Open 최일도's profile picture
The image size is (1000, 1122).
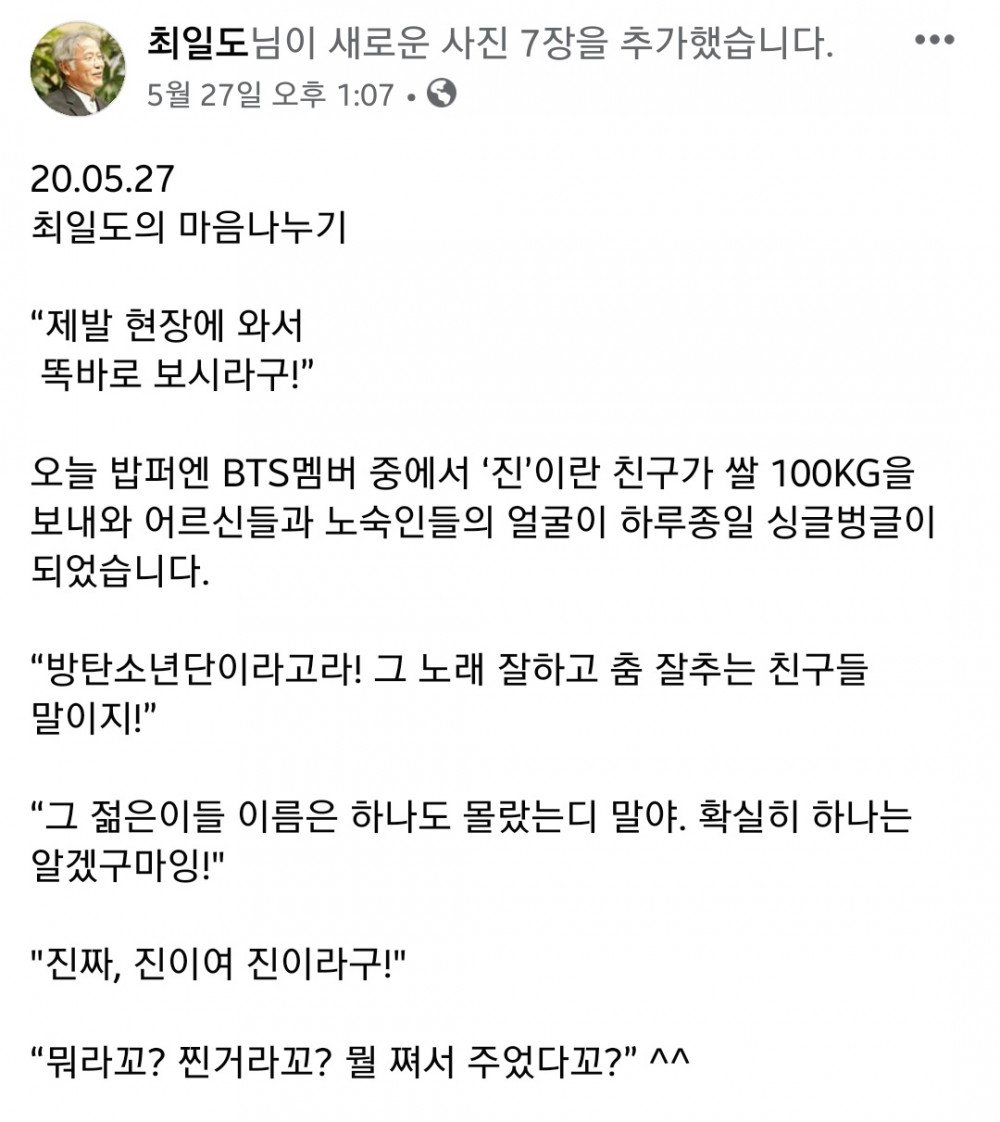coord(78,68)
